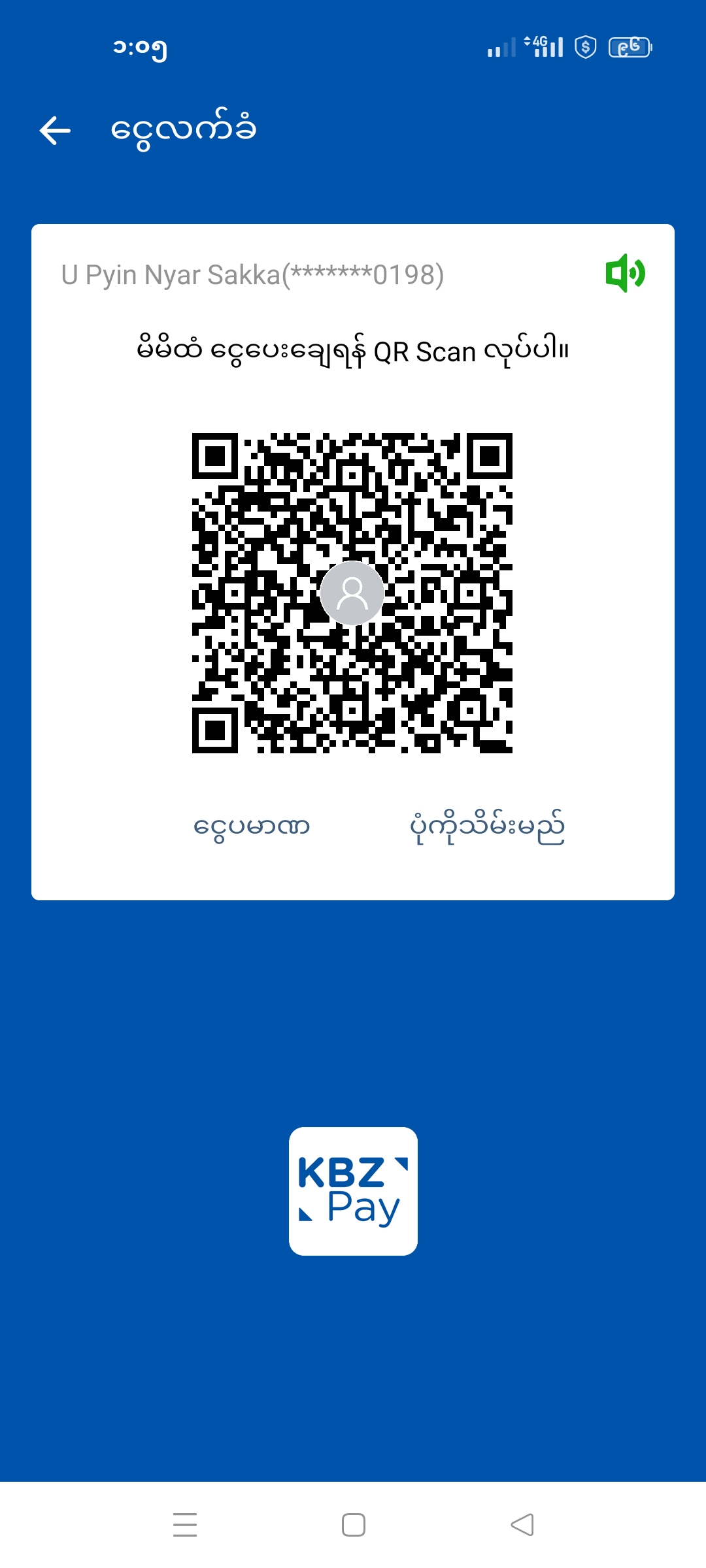Tap ငွေပမာဏ to set the amount
The width and height of the screenshot is (706, 1568).
tap(252, 827)
